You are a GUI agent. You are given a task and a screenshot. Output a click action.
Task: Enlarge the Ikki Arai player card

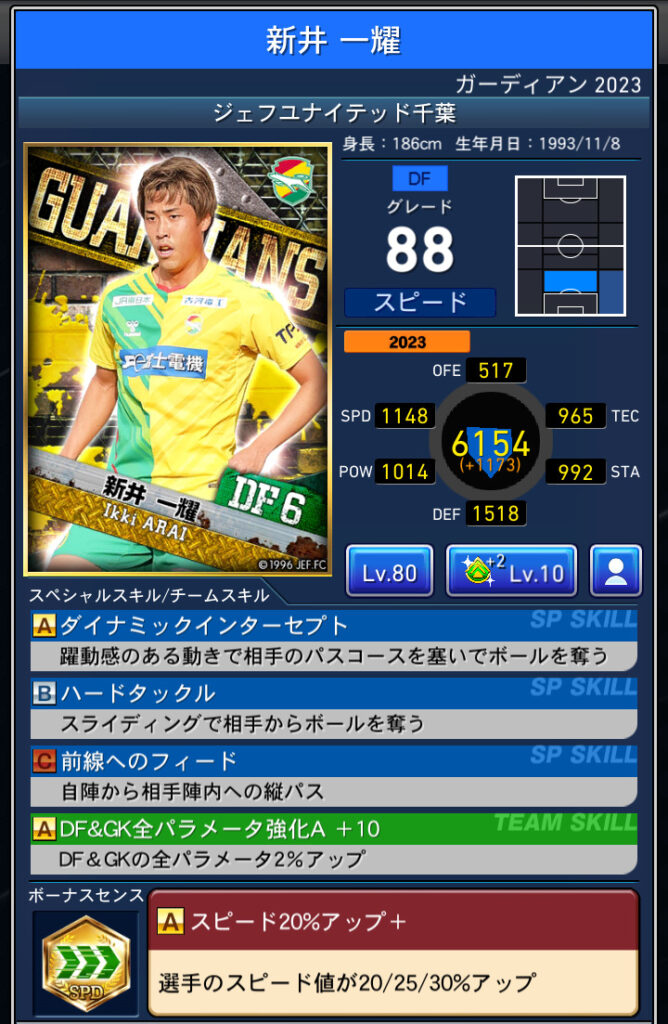tap(177, 358)
